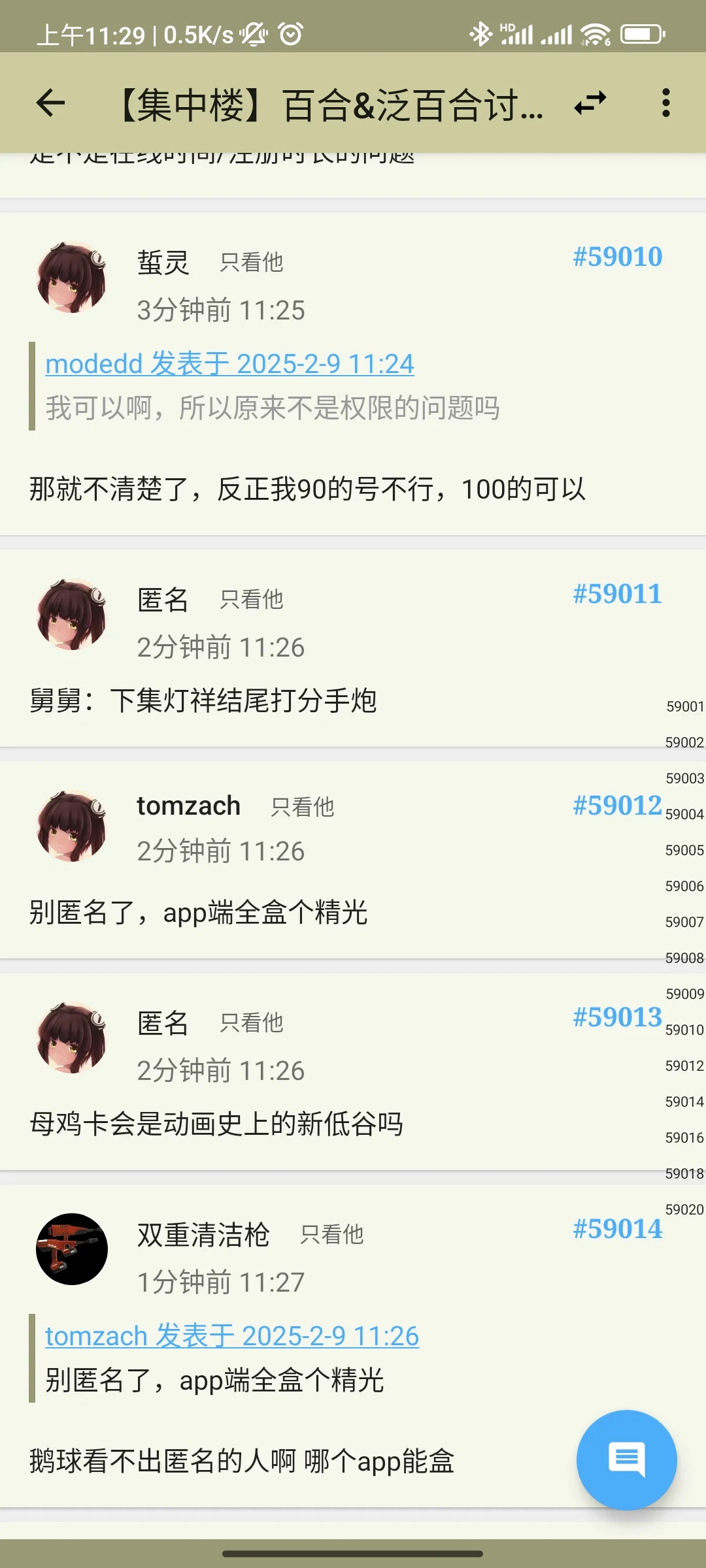Open 蜇灵's avatar profile

[71, 277]
